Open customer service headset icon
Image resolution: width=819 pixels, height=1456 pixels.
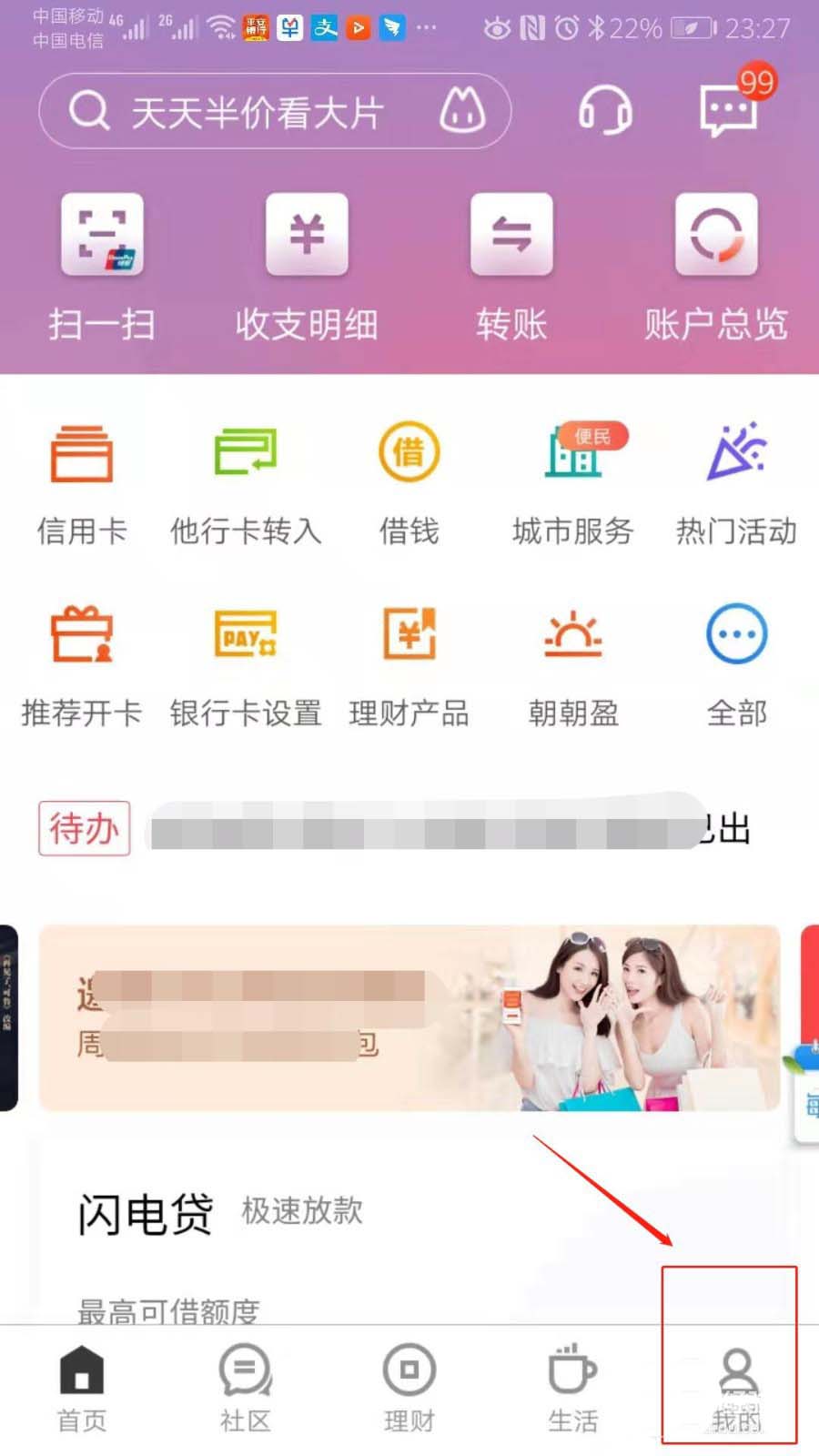click(x=605, y=111)
